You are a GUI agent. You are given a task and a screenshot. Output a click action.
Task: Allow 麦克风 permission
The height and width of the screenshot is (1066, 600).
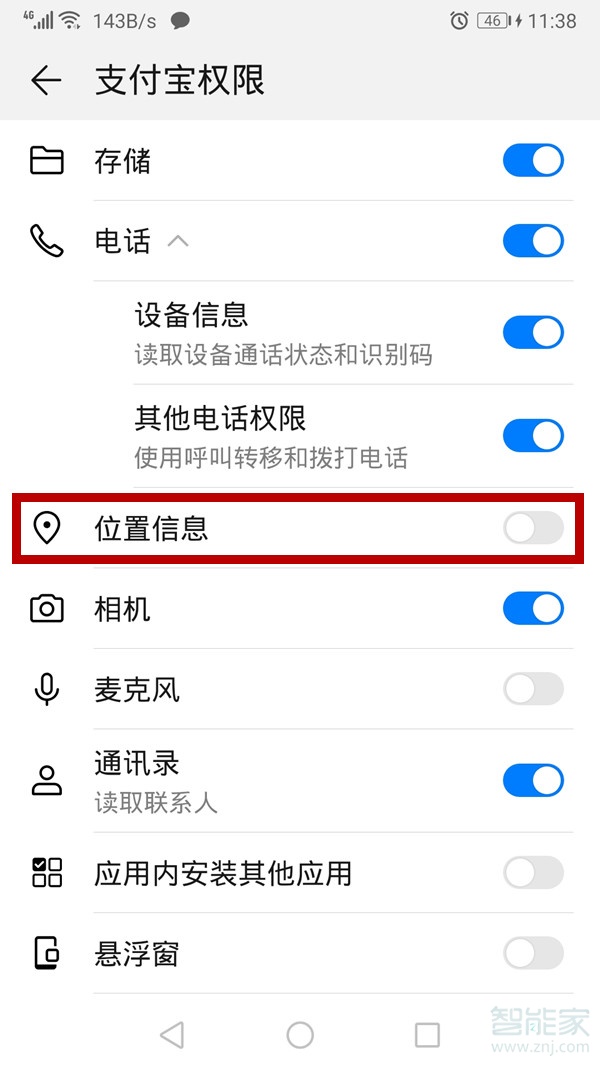coord(533,689)
